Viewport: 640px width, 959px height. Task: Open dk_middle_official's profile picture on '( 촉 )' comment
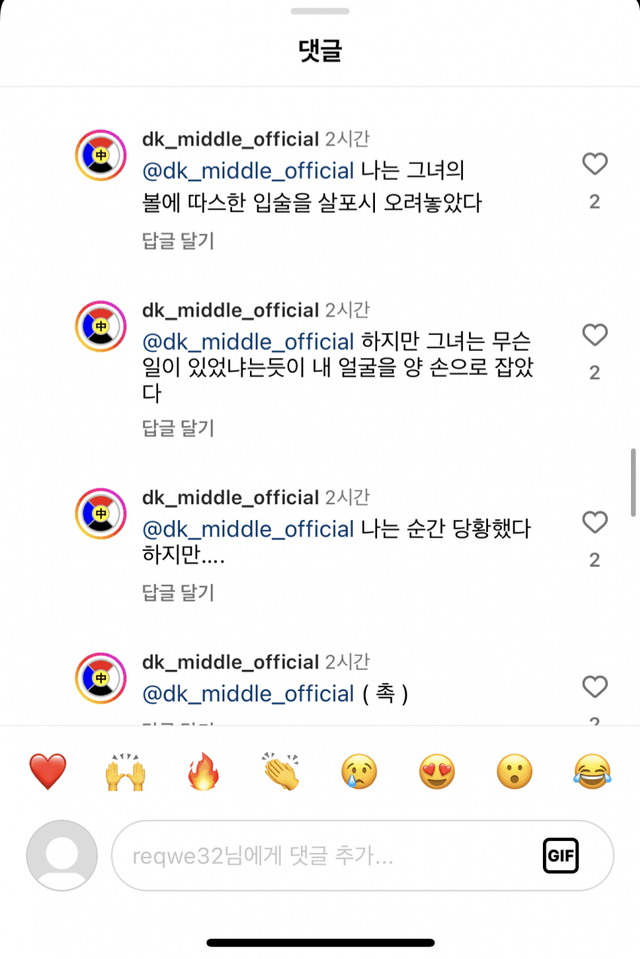101,678
